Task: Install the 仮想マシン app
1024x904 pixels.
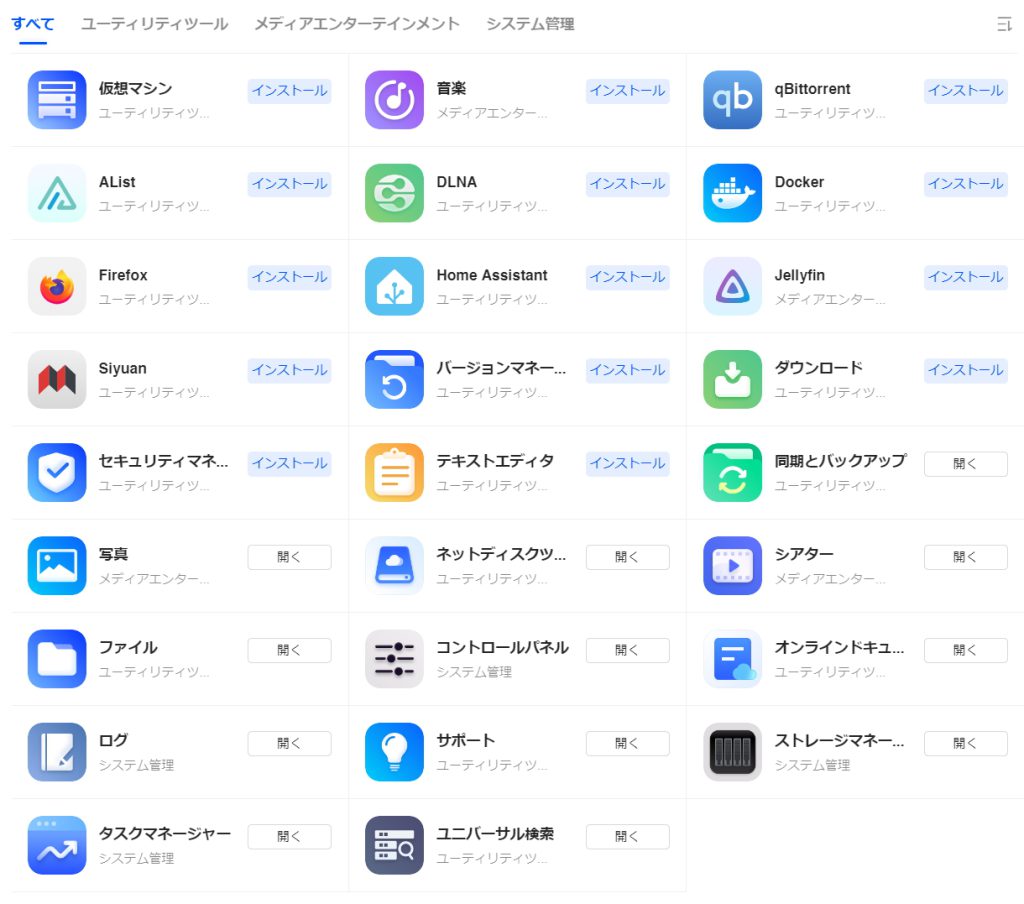Action: [289, 91]
